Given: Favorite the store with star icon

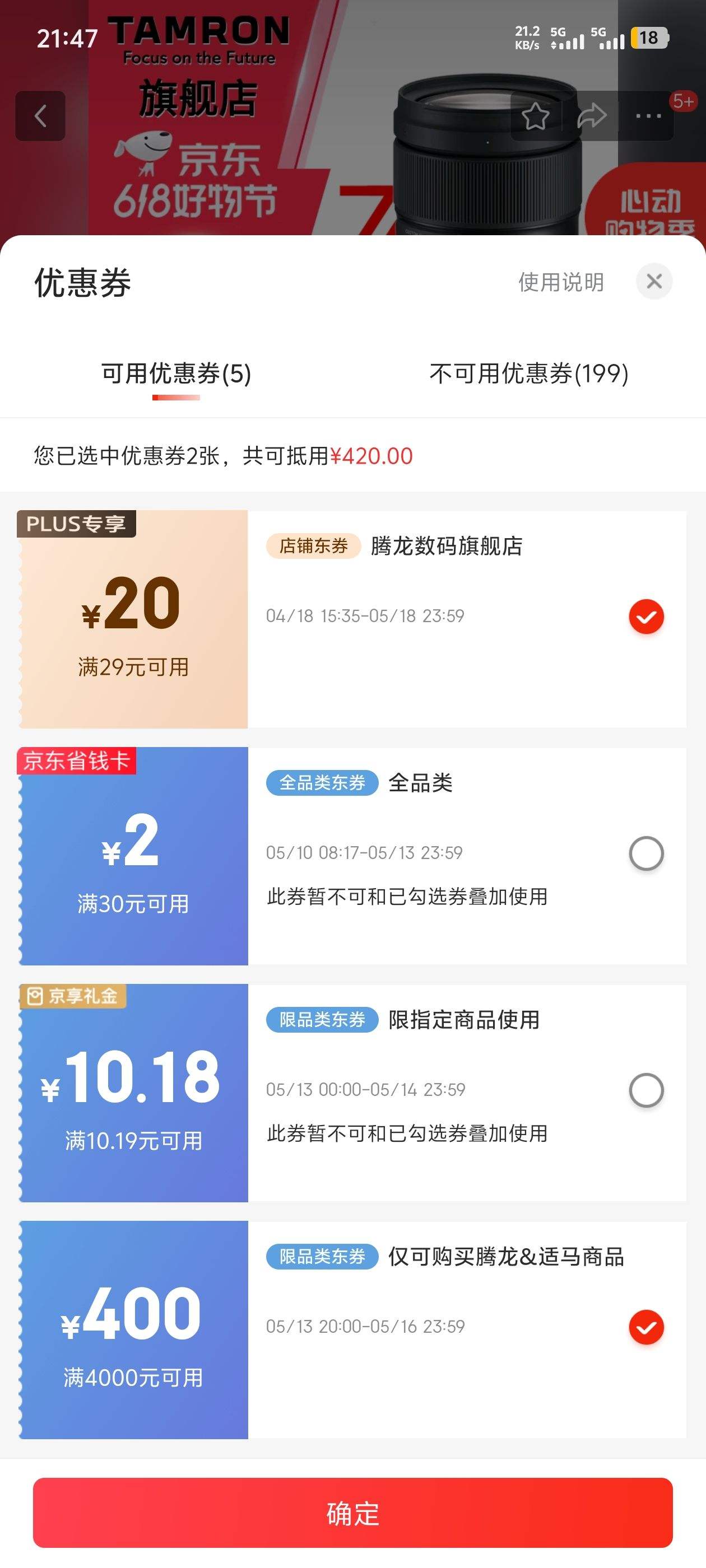Looking at the screenshot, I should [x=536, y=116].
